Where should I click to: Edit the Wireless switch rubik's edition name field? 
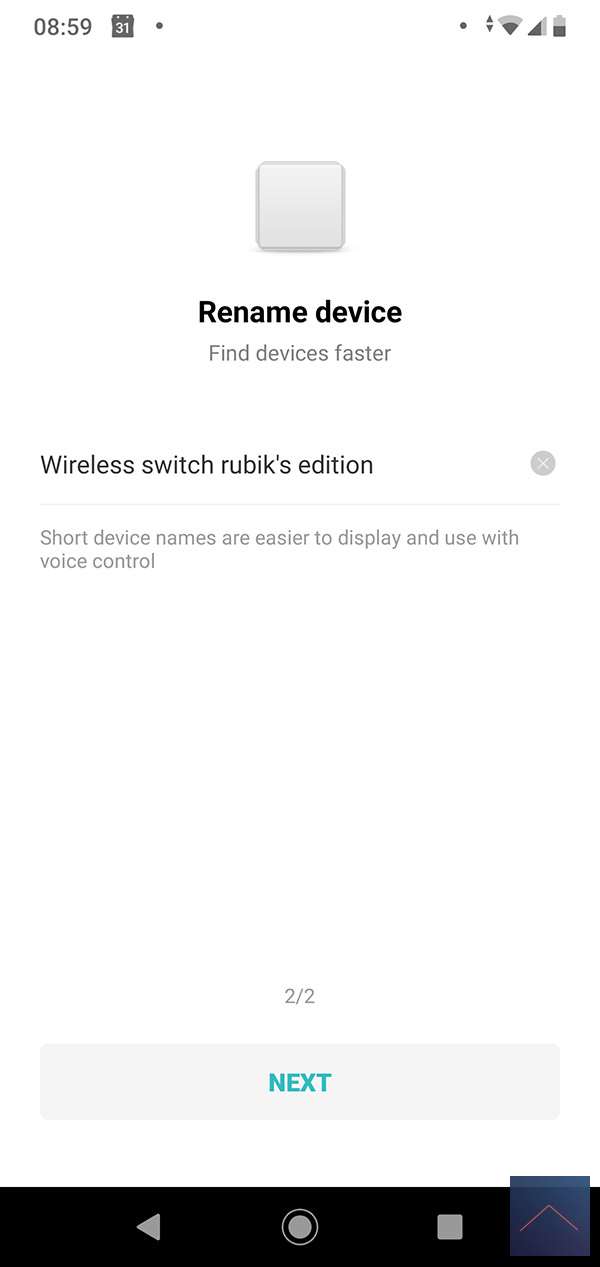[x=270, y=465]
